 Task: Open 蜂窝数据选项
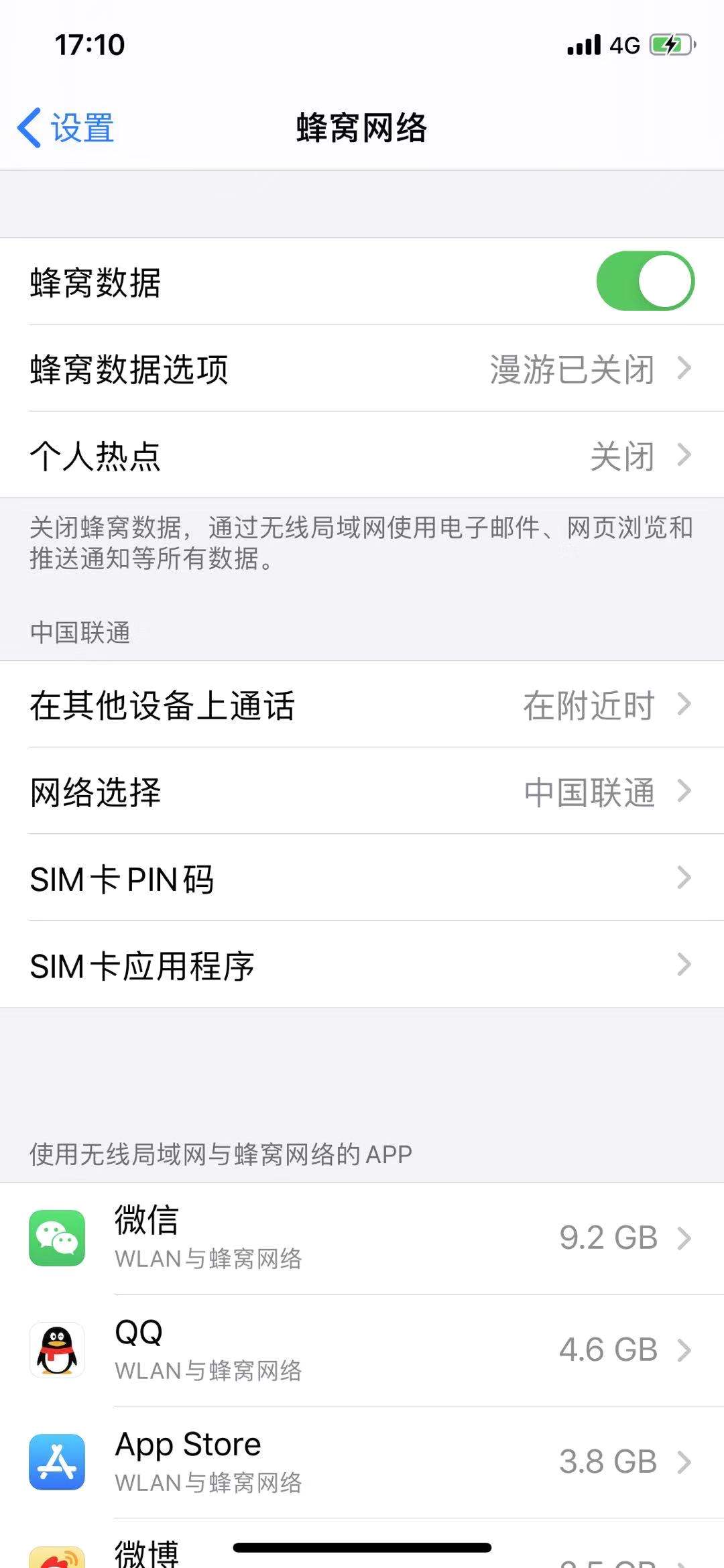(x=362, y=369)
